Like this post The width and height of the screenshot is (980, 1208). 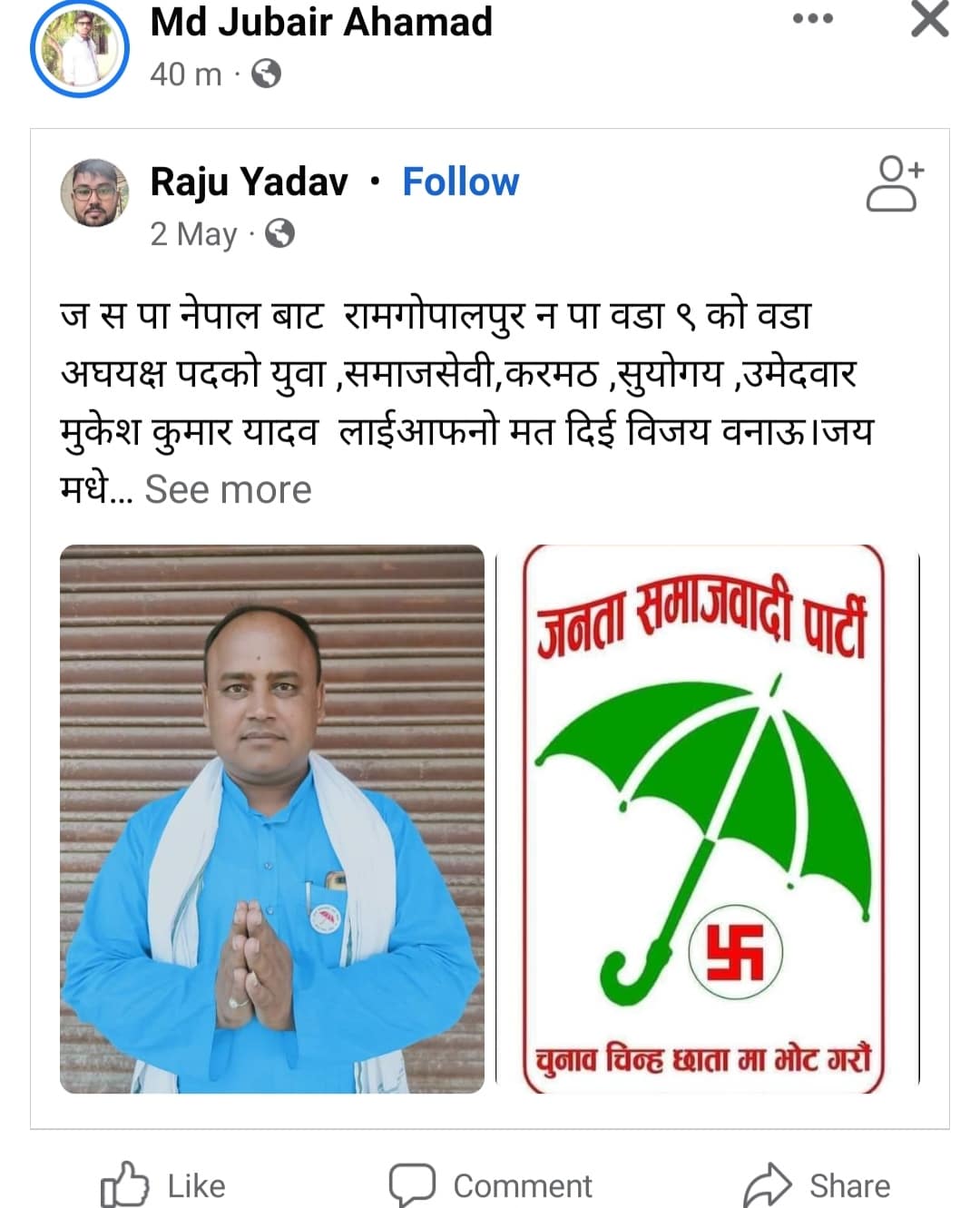(163, 1184)
